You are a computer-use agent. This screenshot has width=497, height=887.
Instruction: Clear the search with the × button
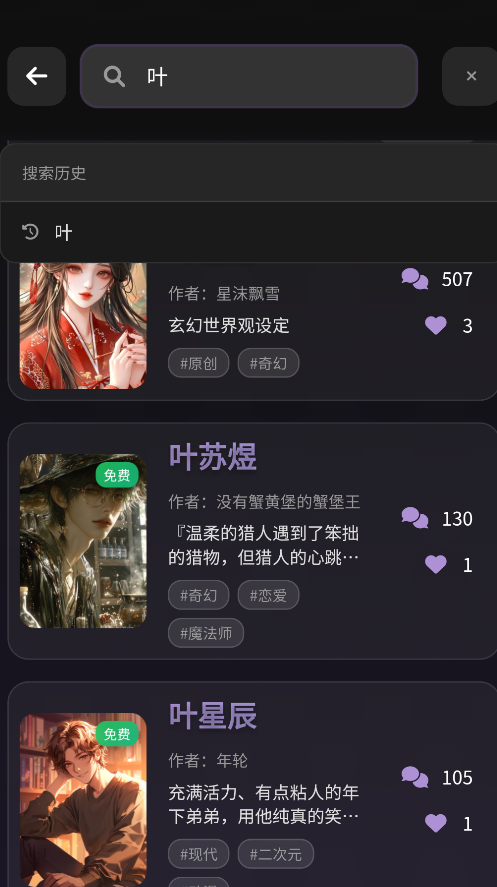(x=470, y=76)
